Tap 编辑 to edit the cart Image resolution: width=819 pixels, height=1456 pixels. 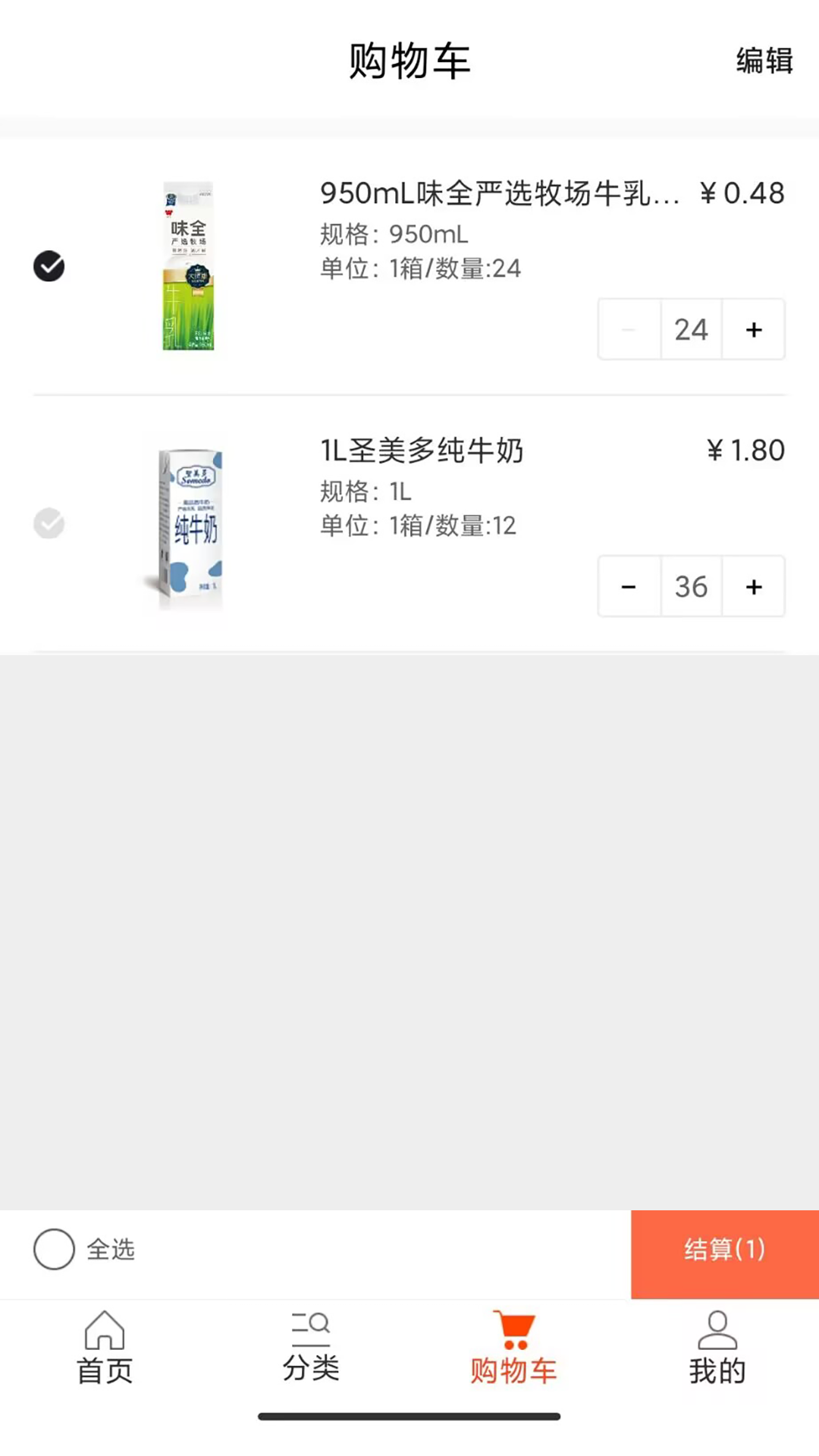pos(764,61)
